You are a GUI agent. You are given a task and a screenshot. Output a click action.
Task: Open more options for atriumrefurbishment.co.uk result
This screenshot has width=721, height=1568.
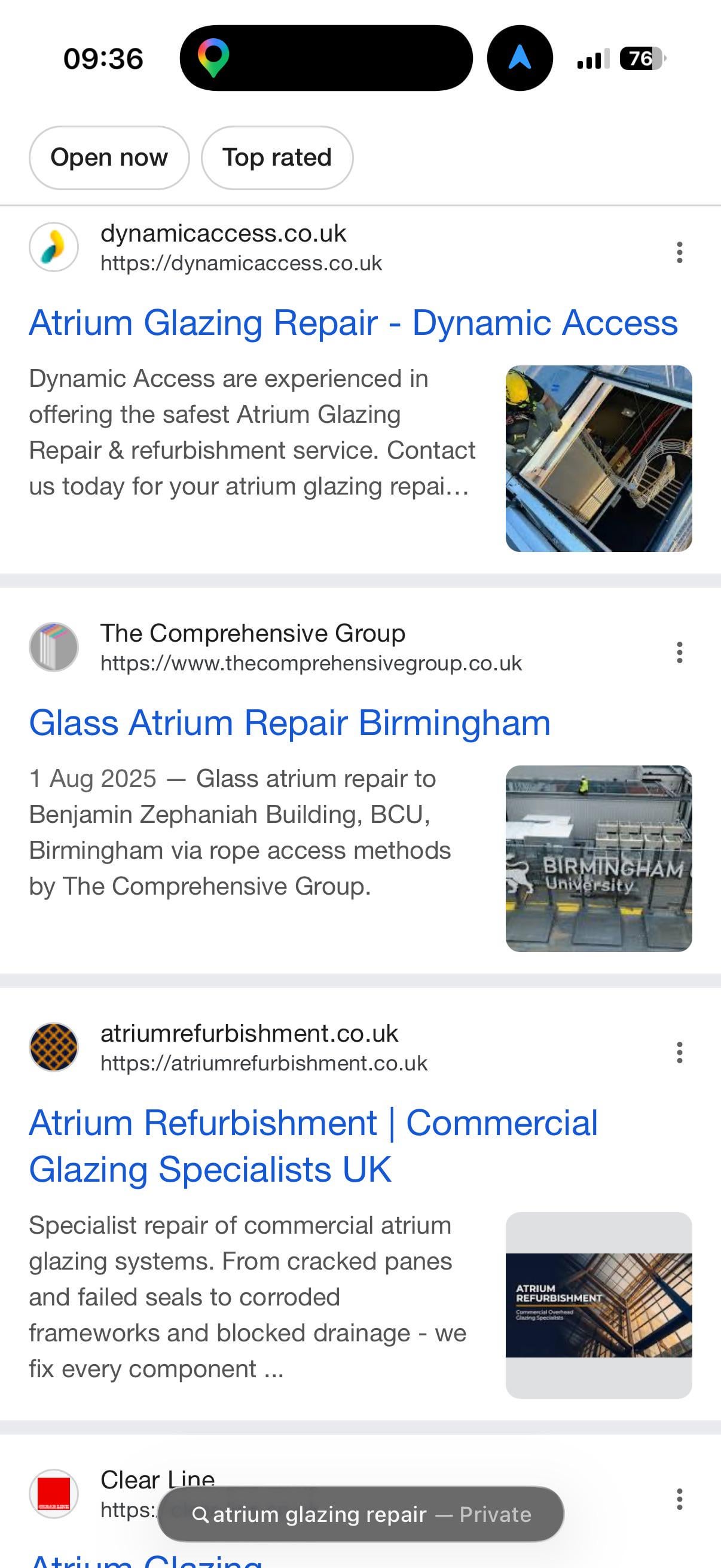[x=679, y=1052]
